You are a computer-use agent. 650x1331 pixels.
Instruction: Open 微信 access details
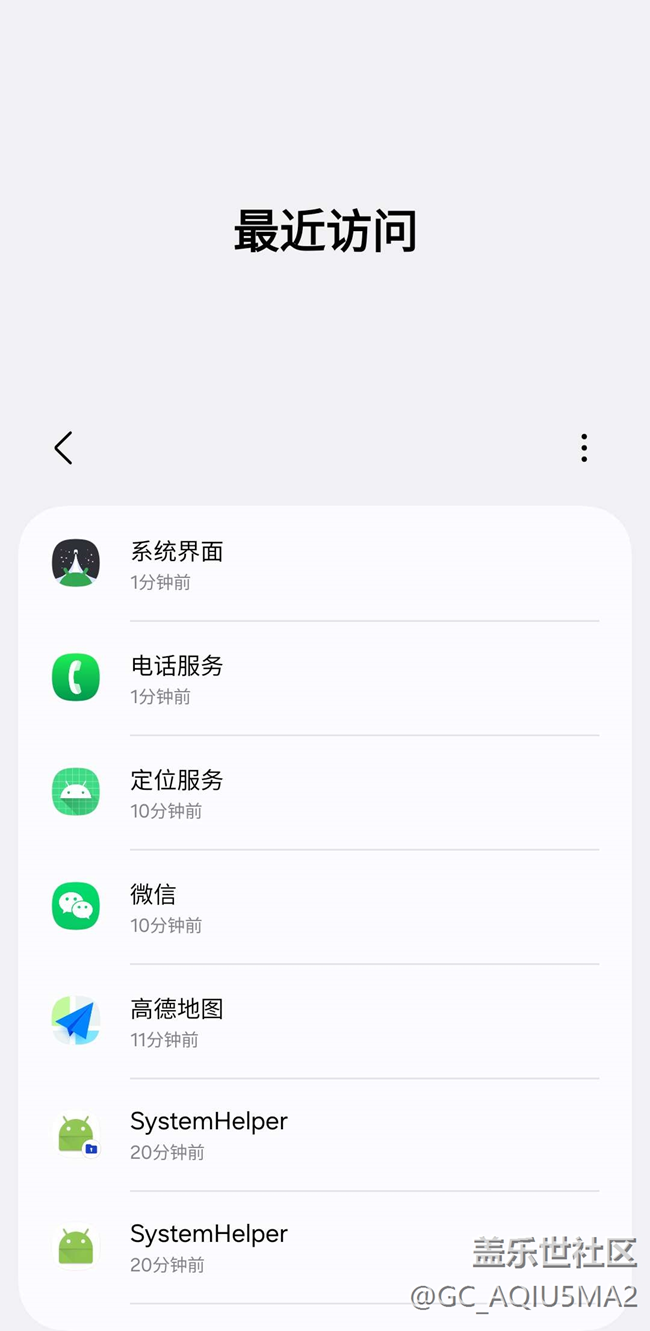click(x=325, y=907)
